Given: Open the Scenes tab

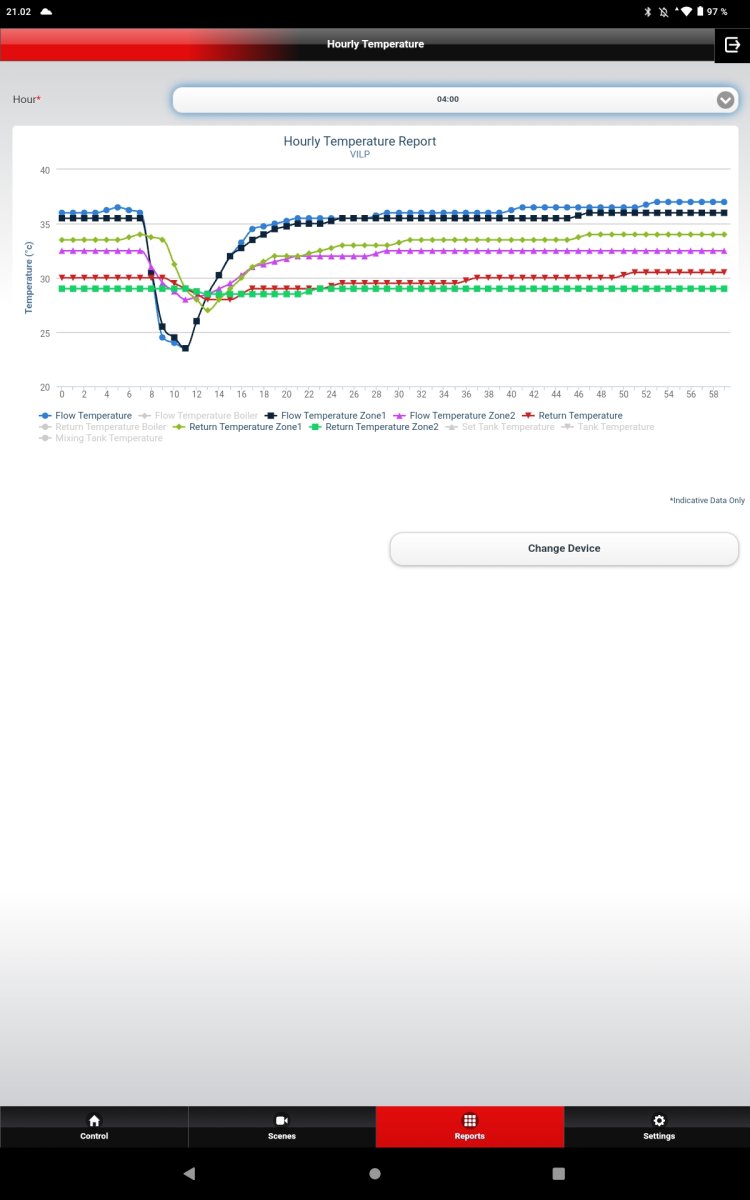Looking at the screenshot, I should point(282,1127).
